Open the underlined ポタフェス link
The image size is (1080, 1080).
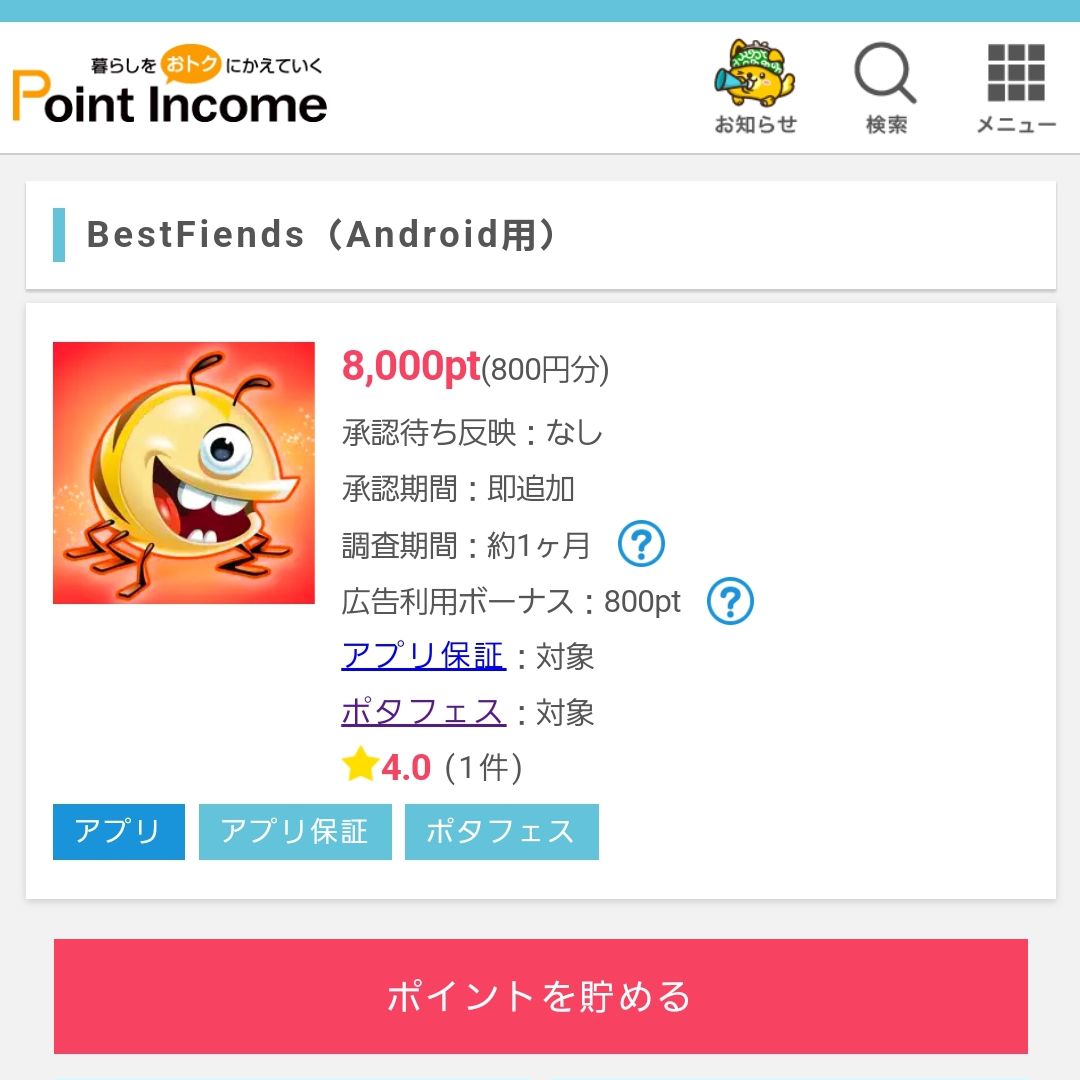(424, 713)
